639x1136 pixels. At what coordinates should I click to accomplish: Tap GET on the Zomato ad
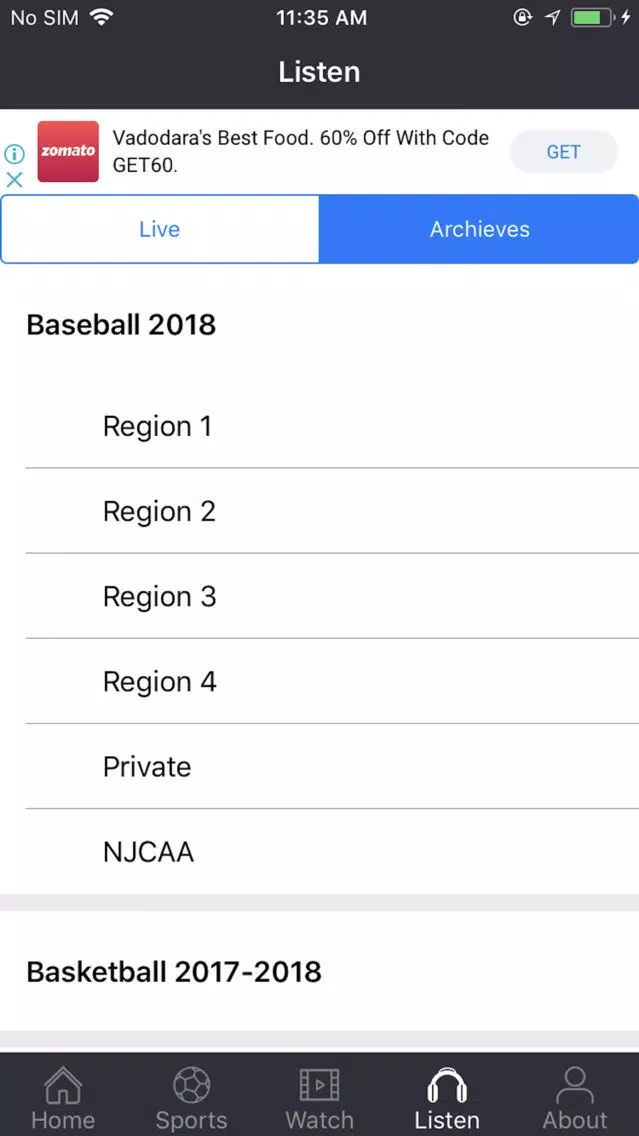[x=564, y=151]
